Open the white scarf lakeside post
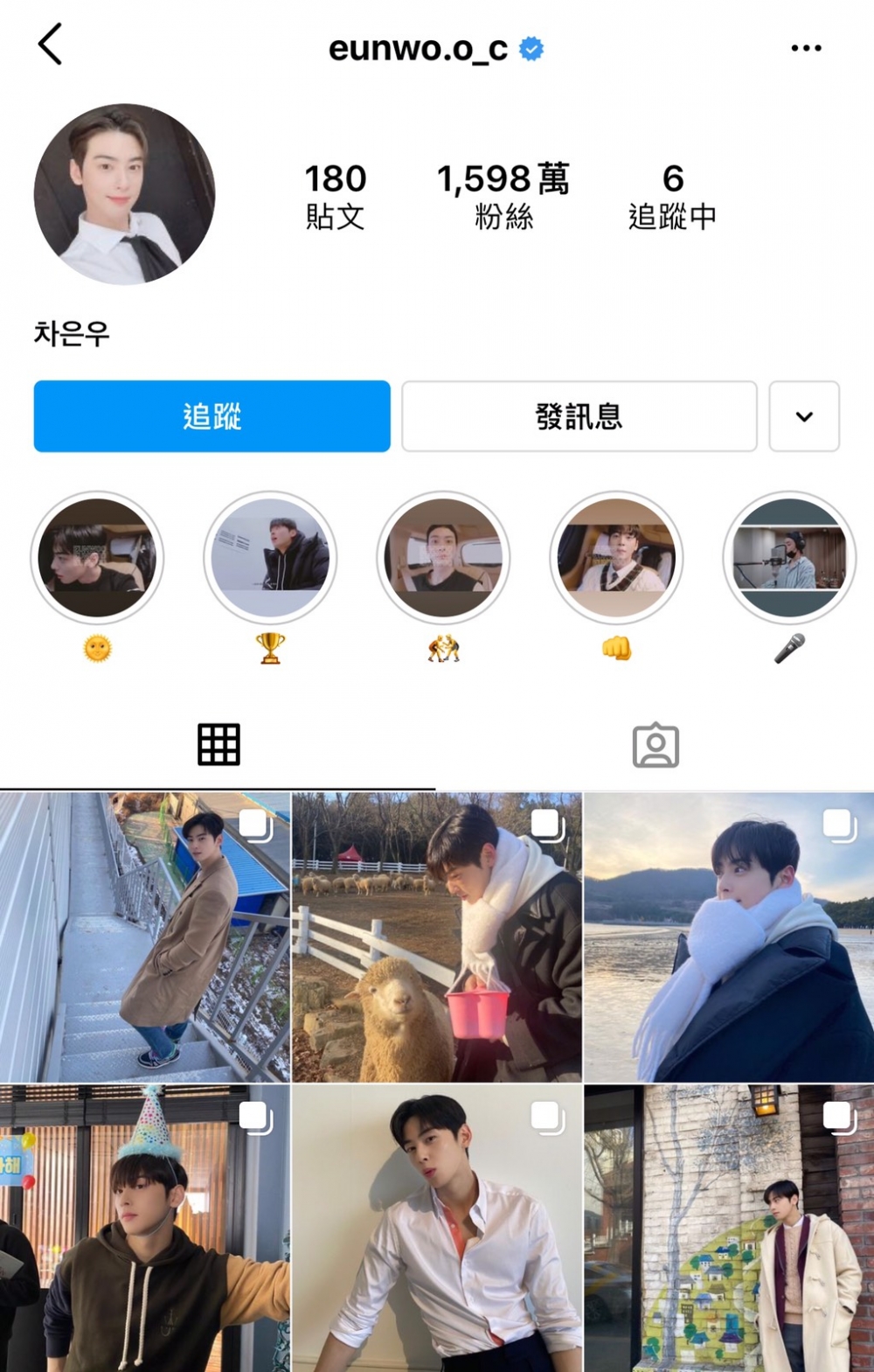 [729, 937]
